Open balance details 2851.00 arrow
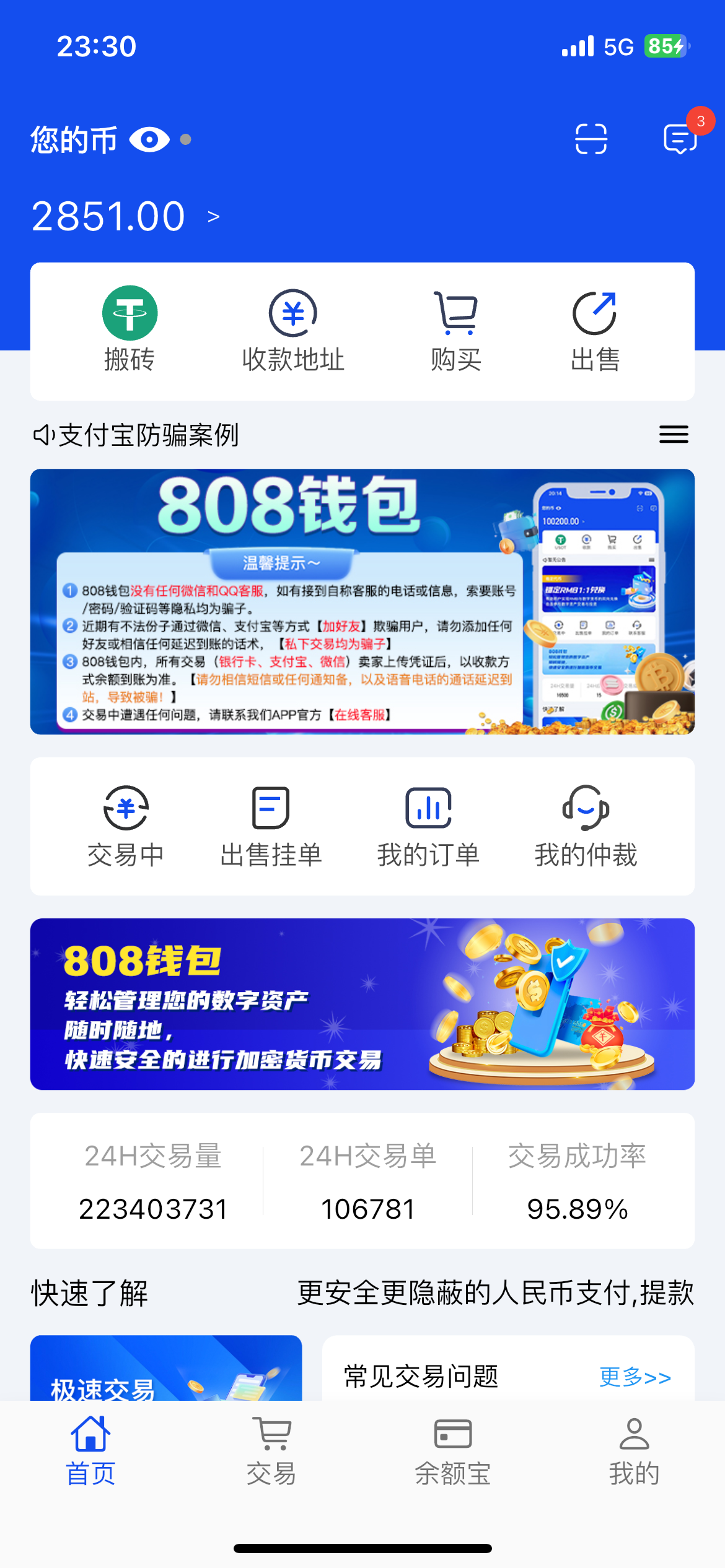The image size is (725, 1568). click(213, 217)
